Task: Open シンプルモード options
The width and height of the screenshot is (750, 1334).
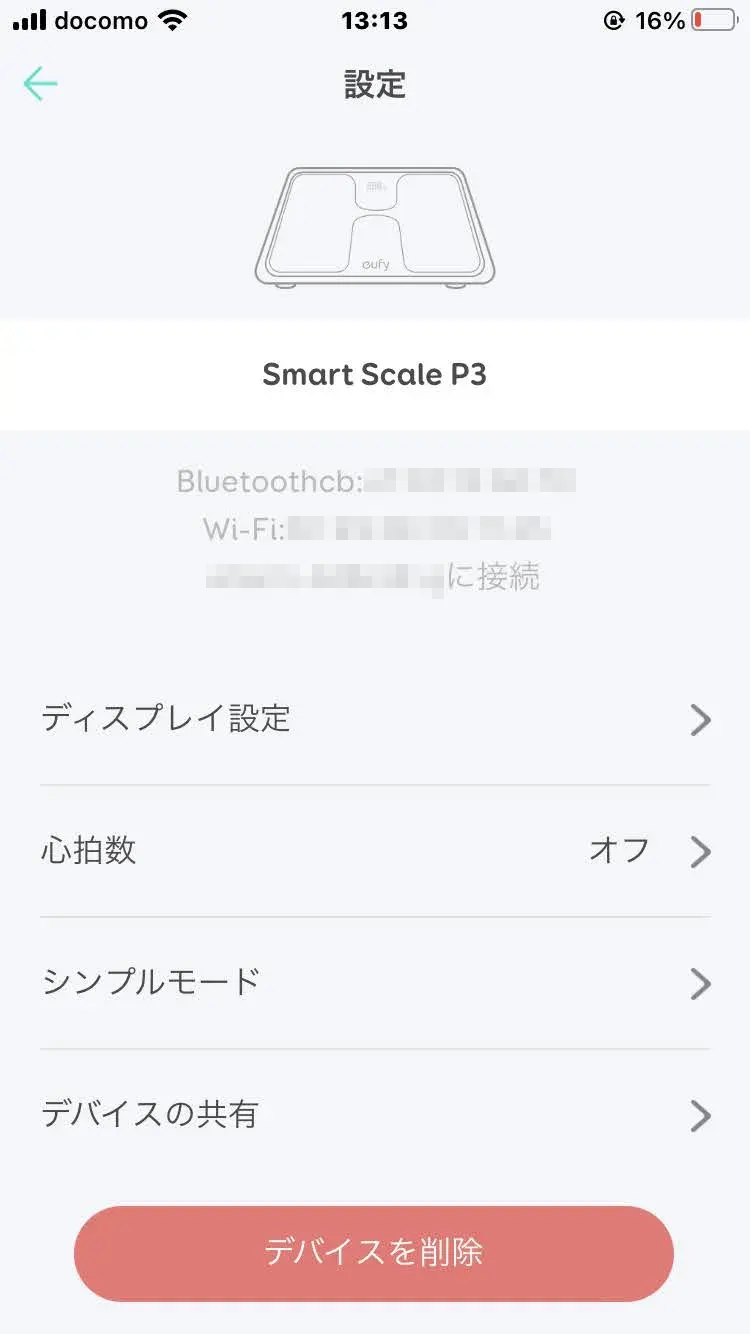Action: click(375, 983)
